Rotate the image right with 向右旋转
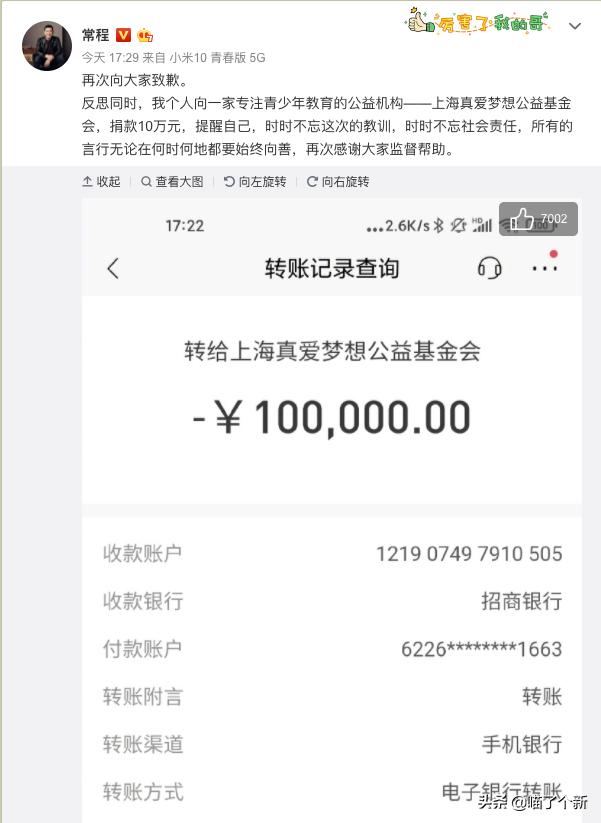 click(x=338, y=182)
